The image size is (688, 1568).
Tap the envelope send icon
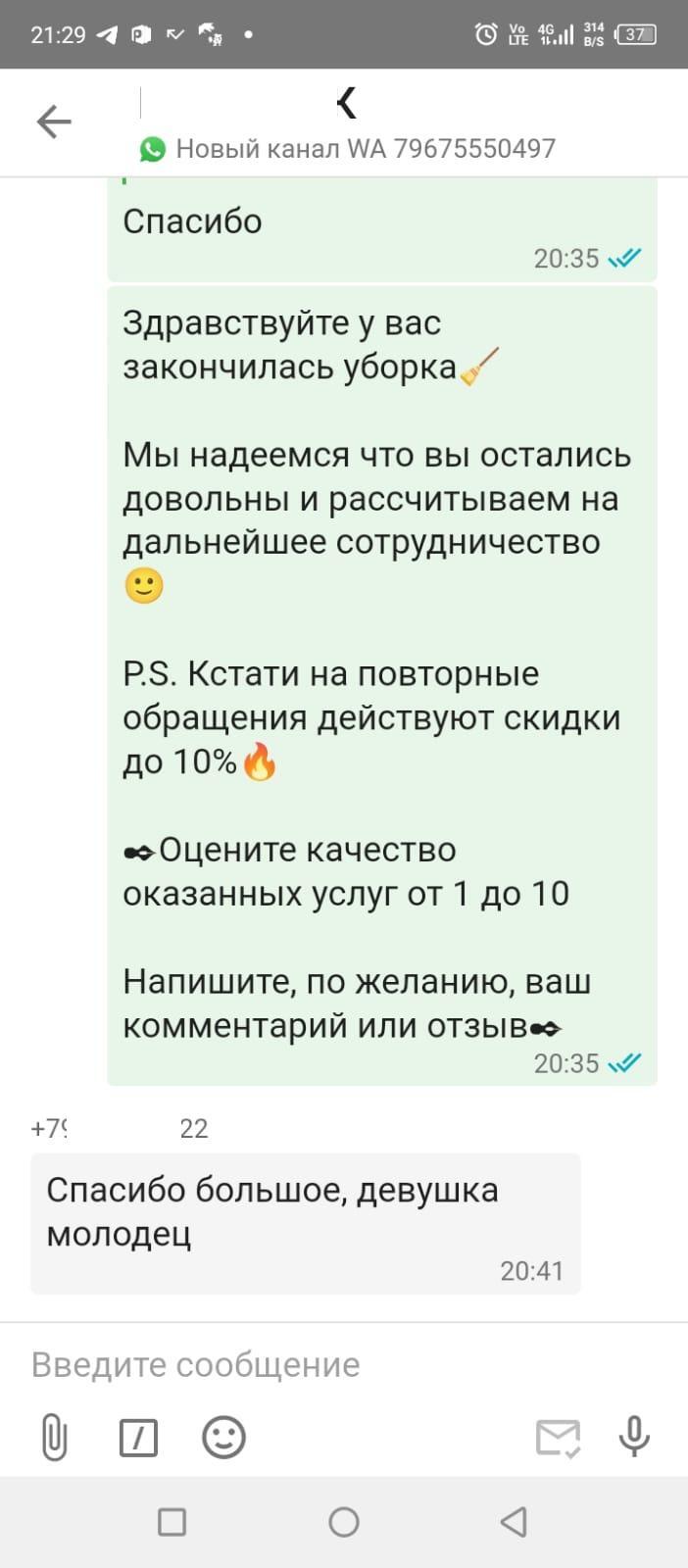coord(559,1438)
